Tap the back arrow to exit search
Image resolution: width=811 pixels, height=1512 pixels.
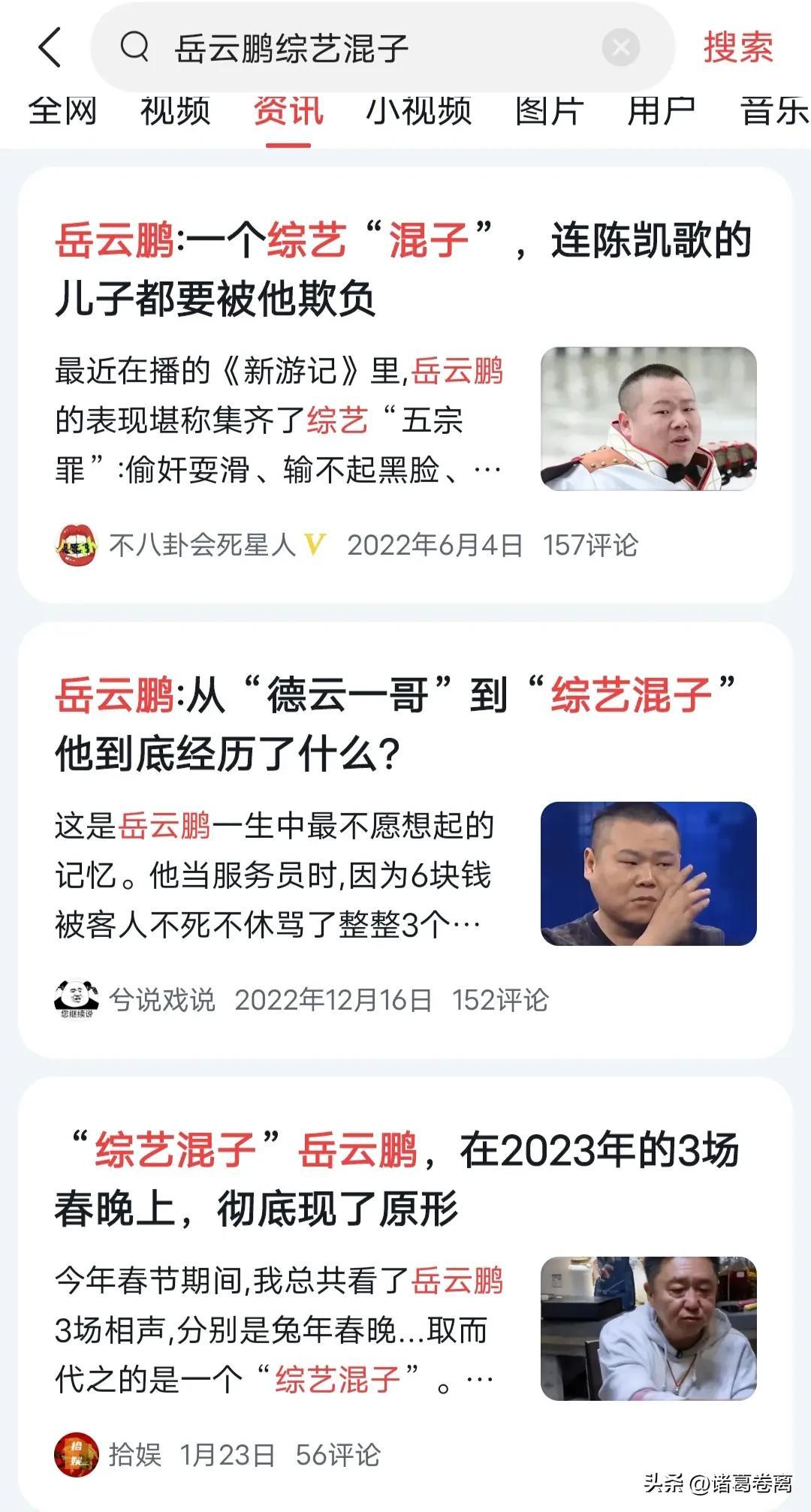pos(50,49)
